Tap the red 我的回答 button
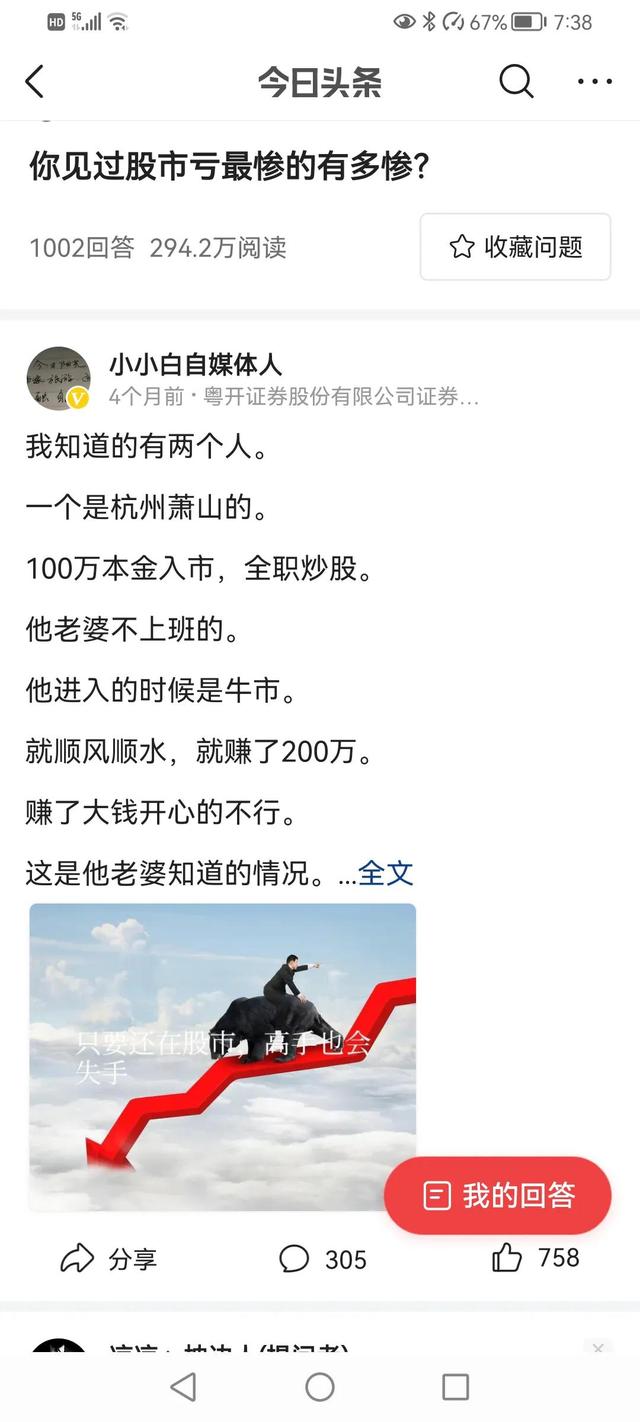 pyautogui.click(x=498, y=1195)
